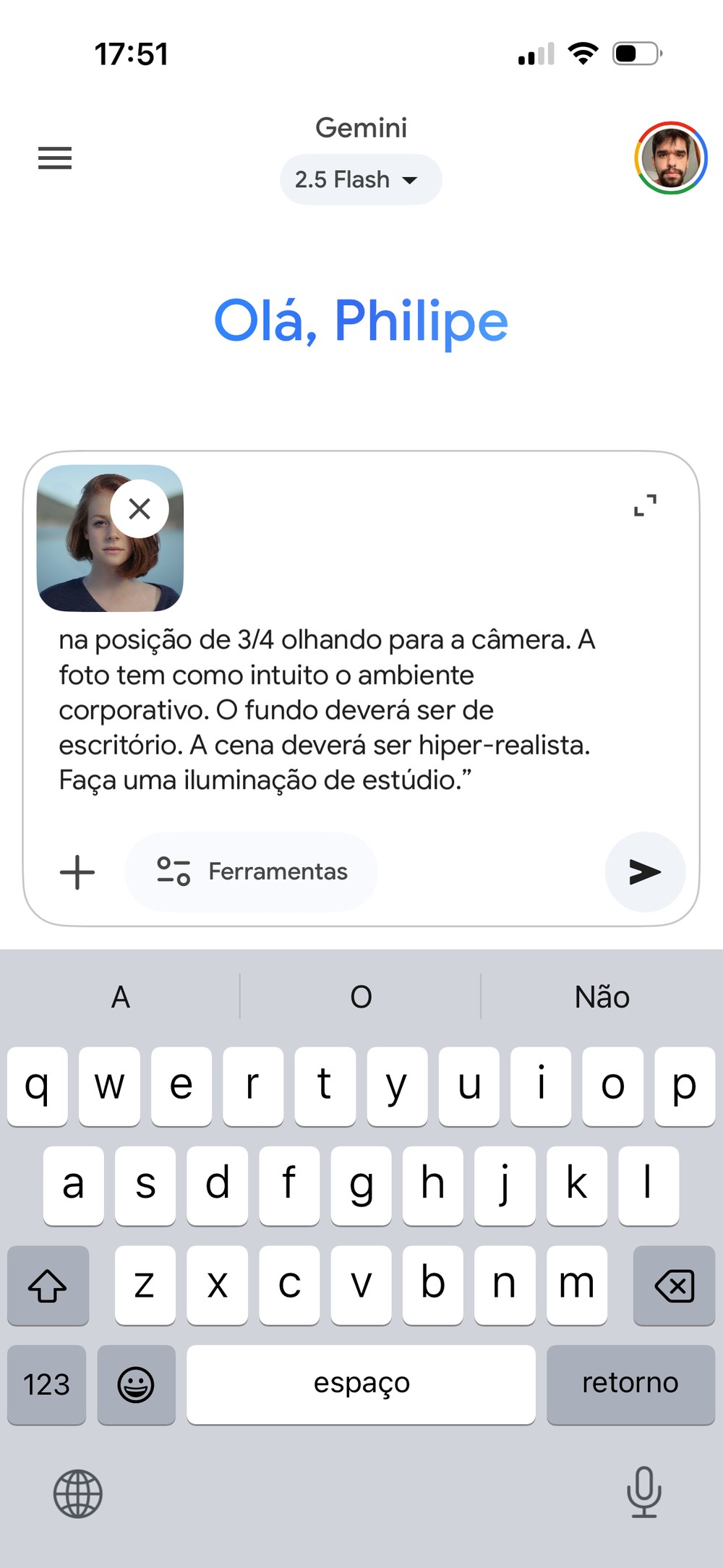Hit the backspace key on the keyboard
This screenshot has height=1568, width=723.
coord(674,1285)
